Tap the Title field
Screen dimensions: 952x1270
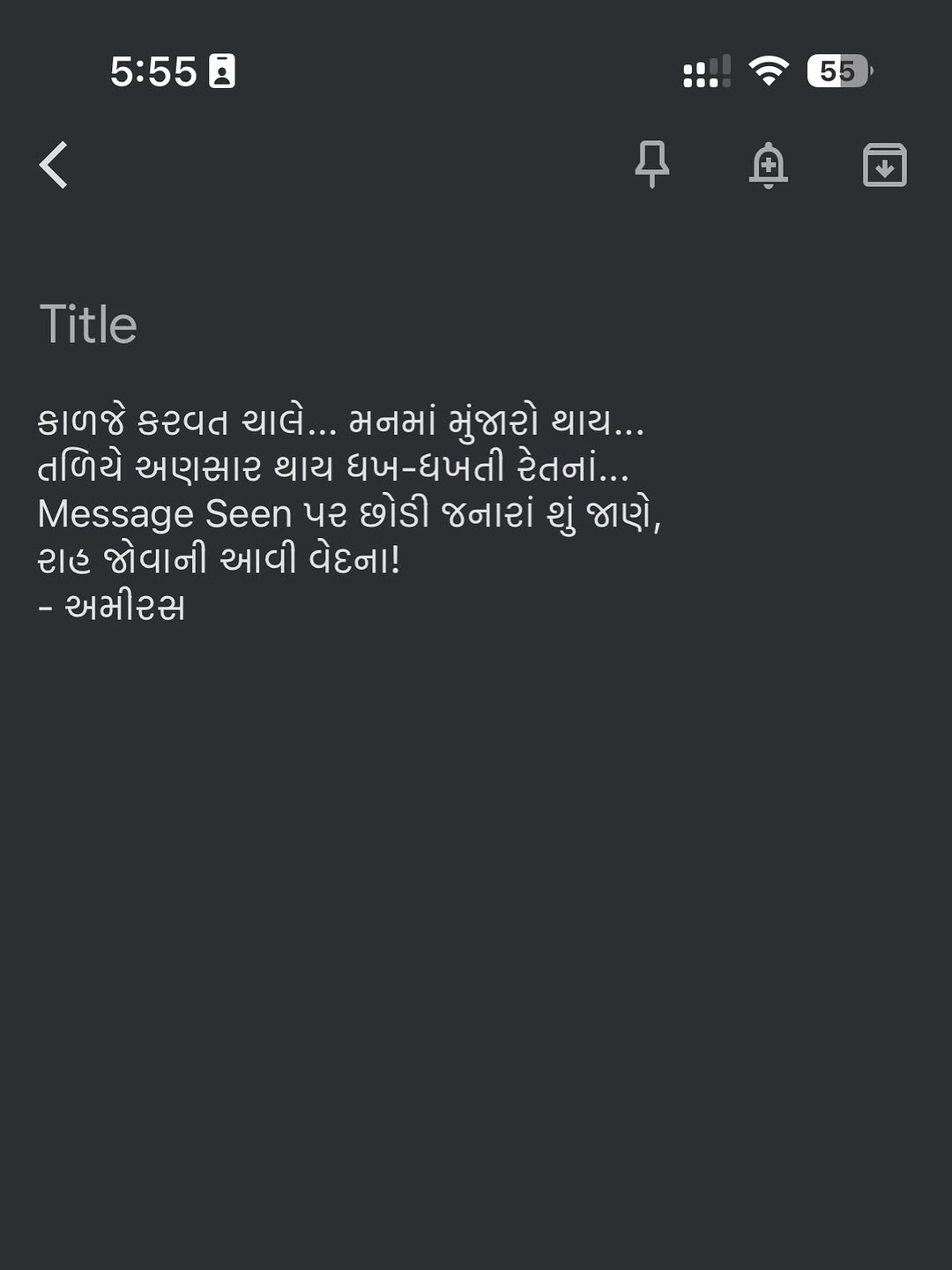(88, 325)
